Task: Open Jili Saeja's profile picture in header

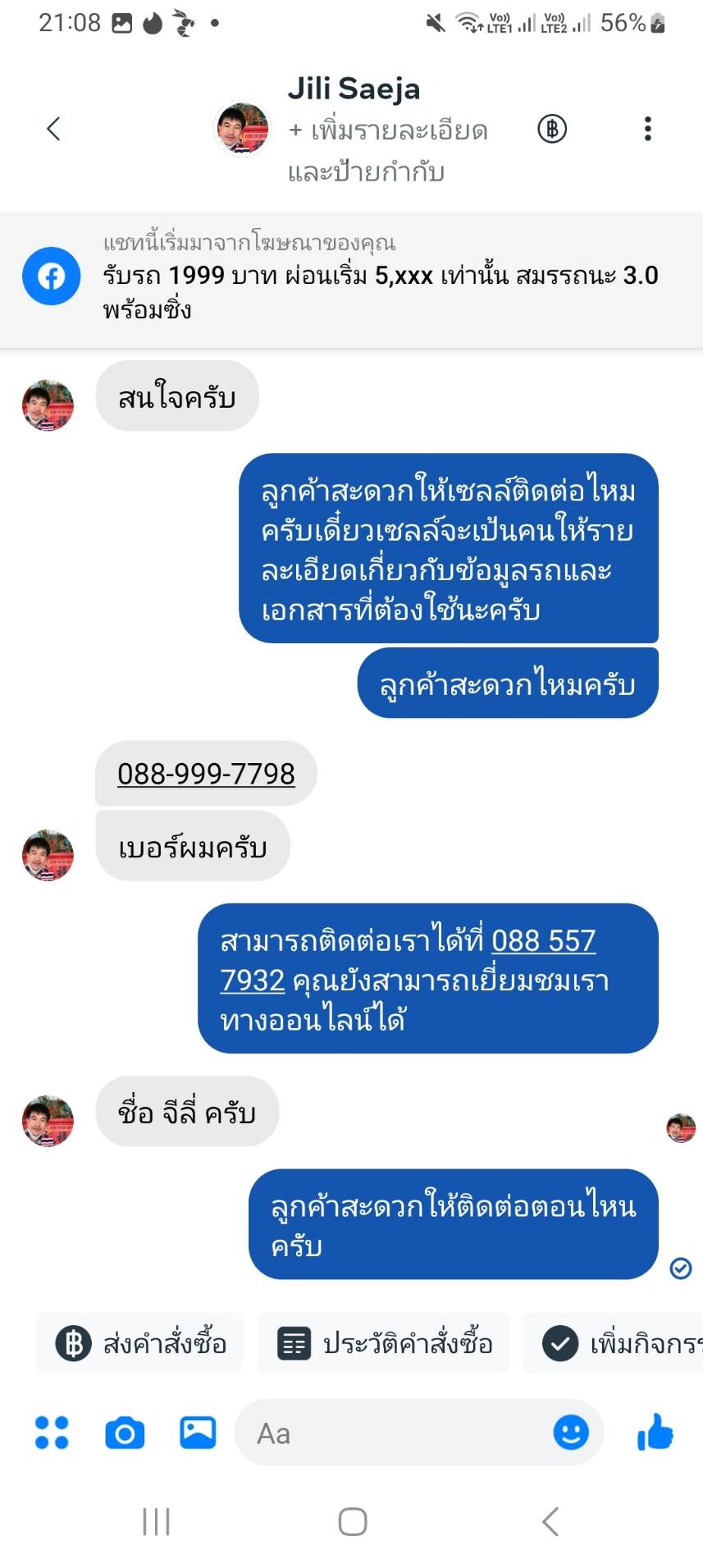Action: click(x=242, y=129)
